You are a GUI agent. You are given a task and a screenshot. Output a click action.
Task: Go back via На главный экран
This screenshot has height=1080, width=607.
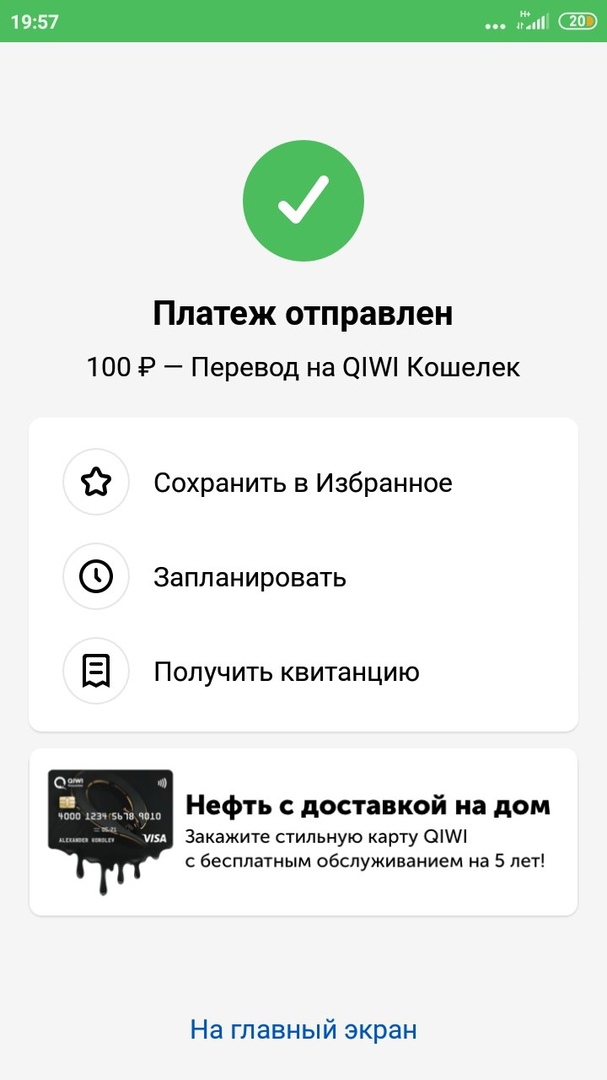click(x=303, y=1029)
